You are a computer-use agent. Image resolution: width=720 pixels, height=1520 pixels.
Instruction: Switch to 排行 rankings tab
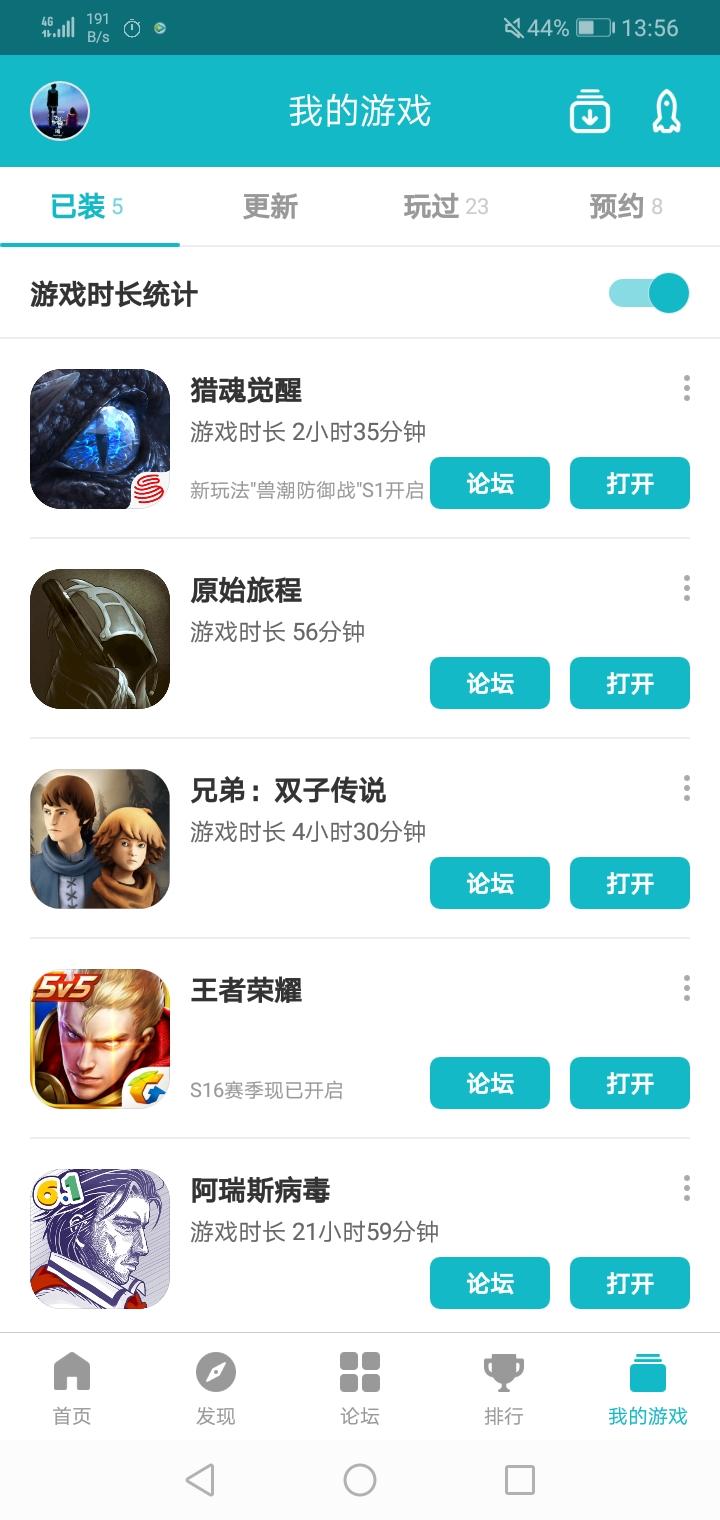pyautogui.click(x=504, y=1388)
